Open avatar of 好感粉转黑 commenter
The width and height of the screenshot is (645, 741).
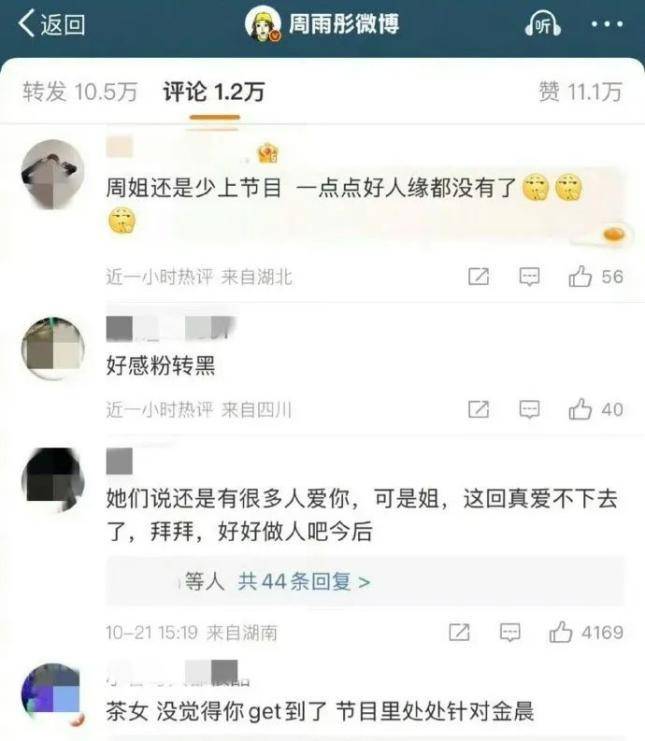click(52, 349)
